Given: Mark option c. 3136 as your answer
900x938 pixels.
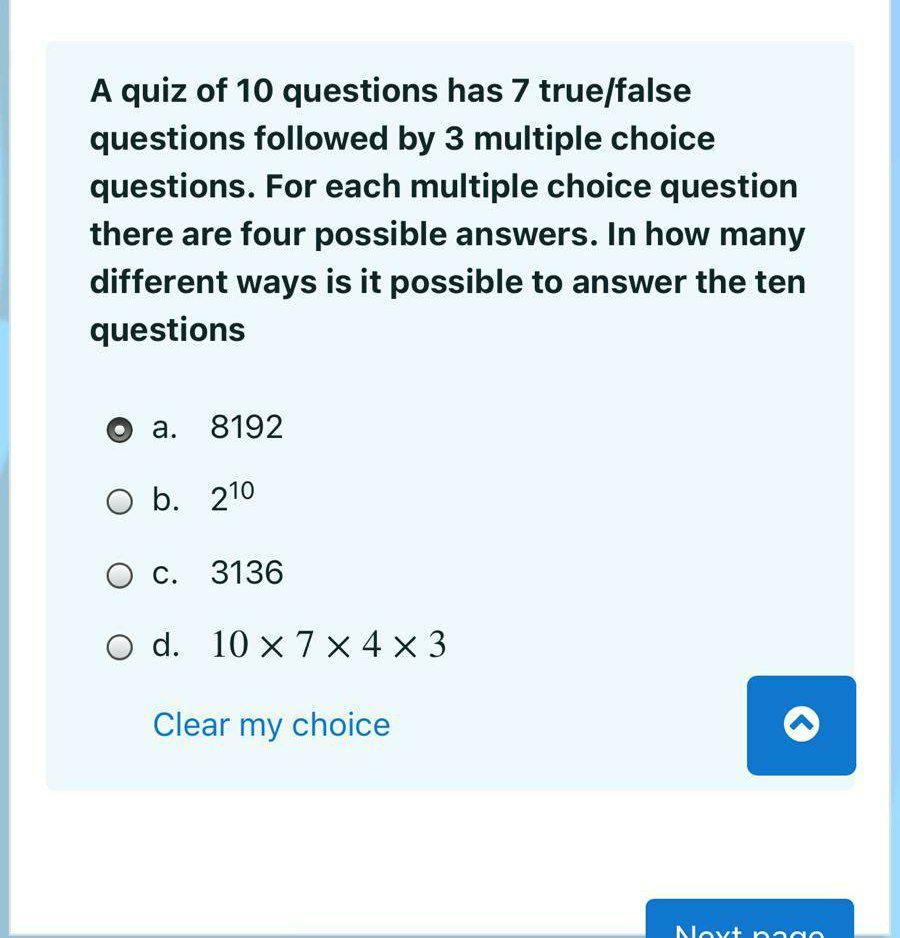Looking at the screenshot, I should pyautogui.click(x=120, y=574).
